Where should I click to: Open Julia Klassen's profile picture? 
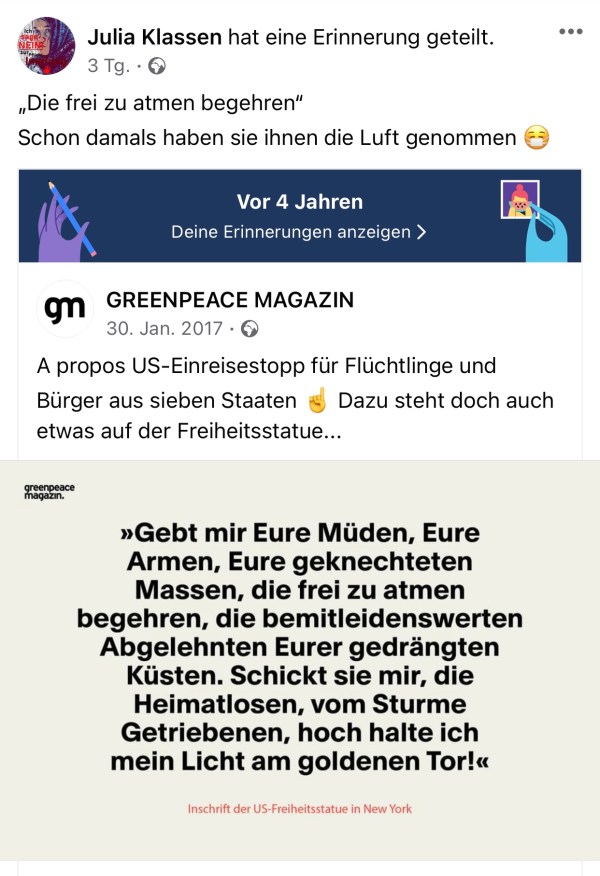coord(45,46)
